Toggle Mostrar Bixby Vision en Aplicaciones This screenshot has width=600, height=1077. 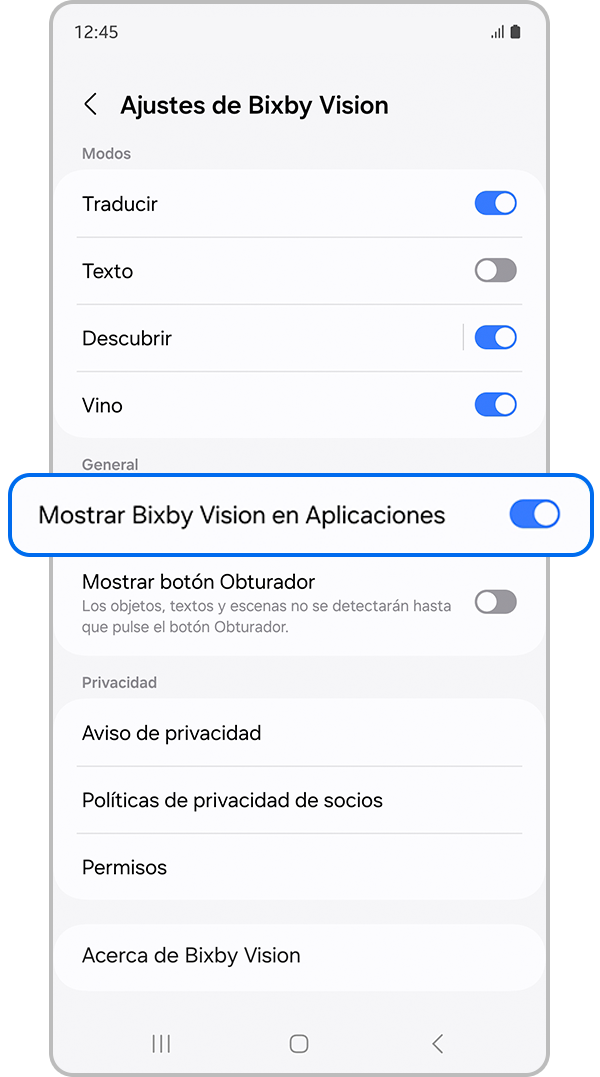(534, 515)
